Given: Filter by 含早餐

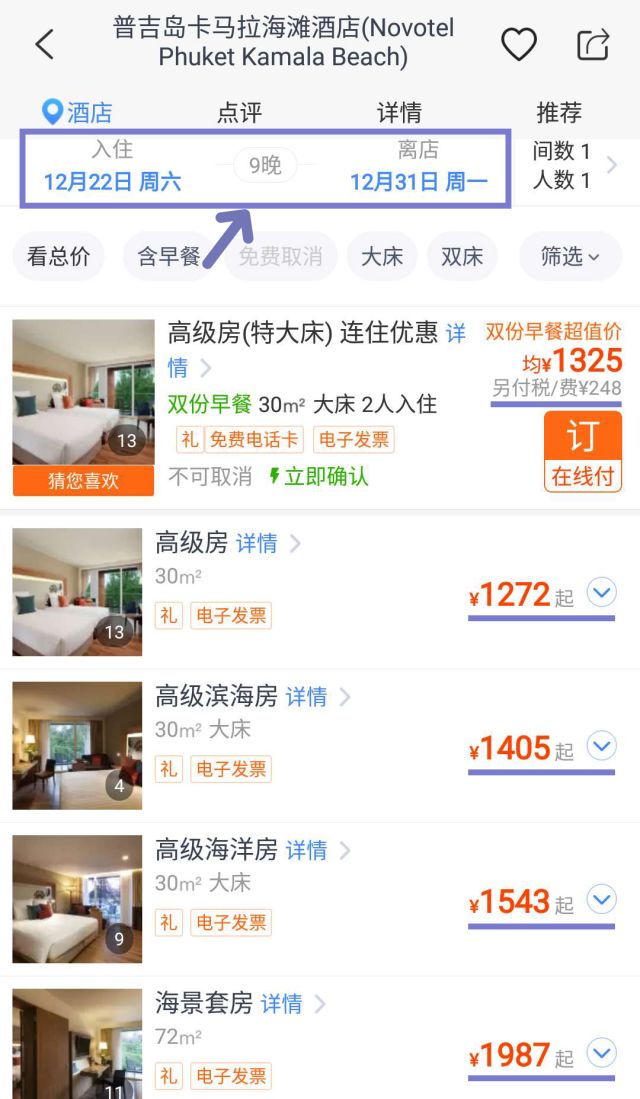Looking at the screenshot, I should pos(169,257).
